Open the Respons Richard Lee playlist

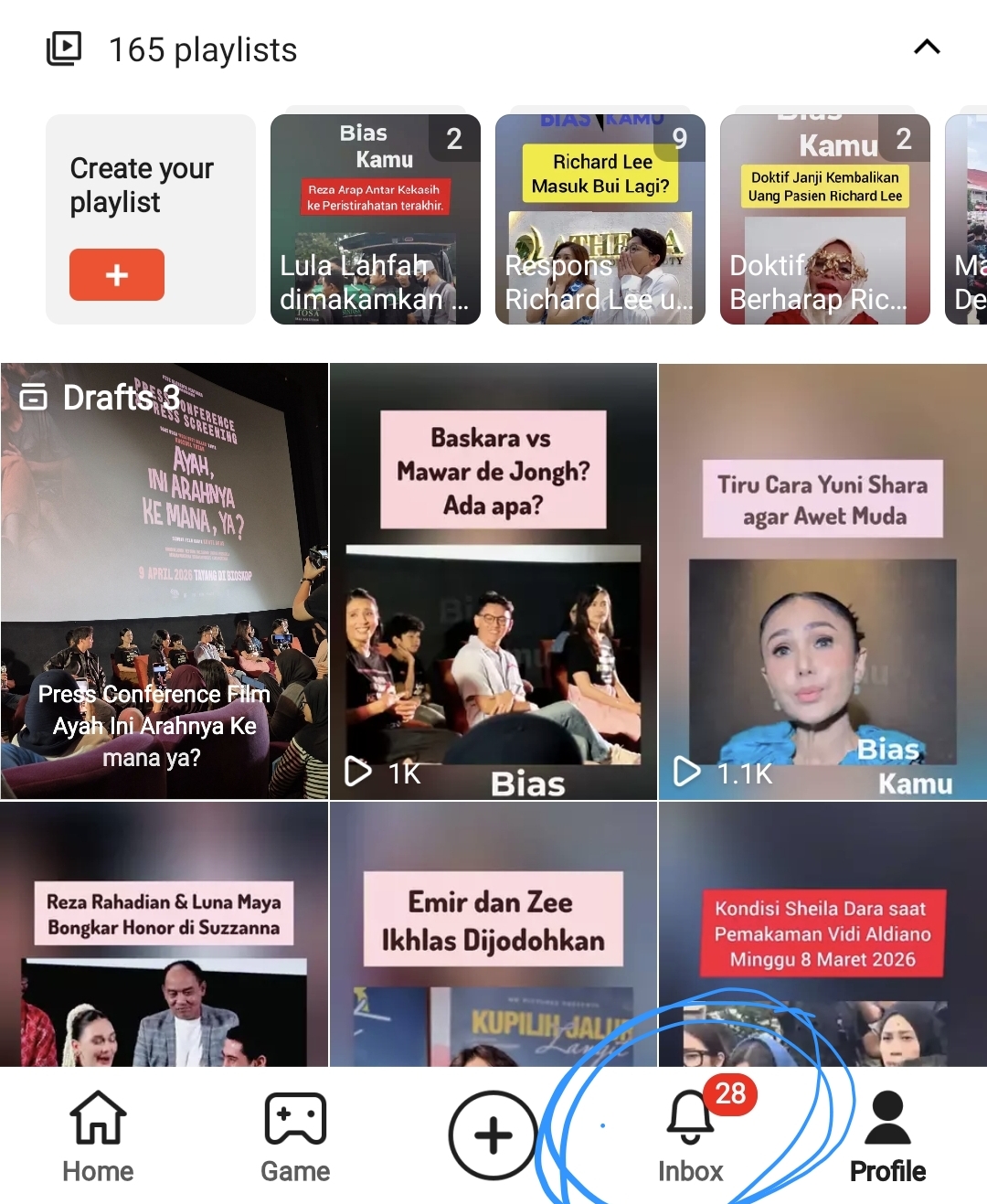[600, 219]
